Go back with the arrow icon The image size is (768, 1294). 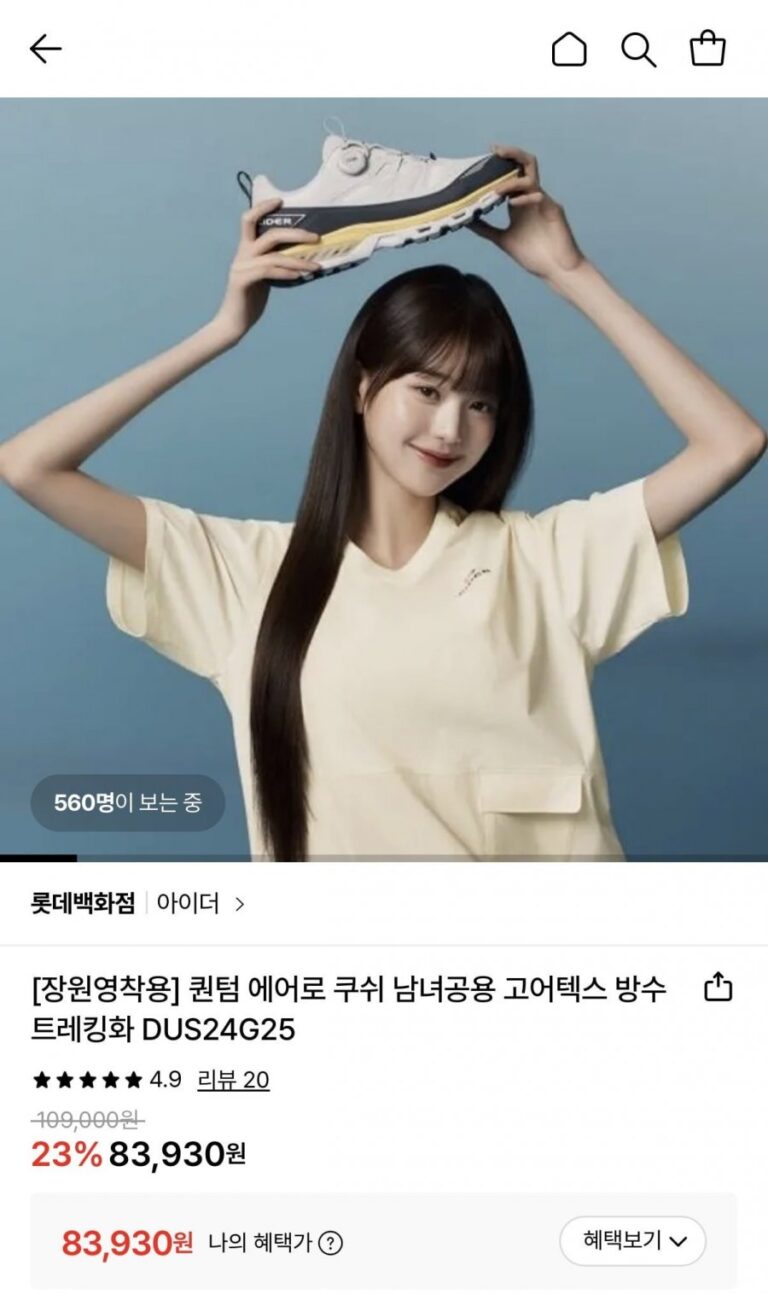pyautogui.click(x=46, y=48)
